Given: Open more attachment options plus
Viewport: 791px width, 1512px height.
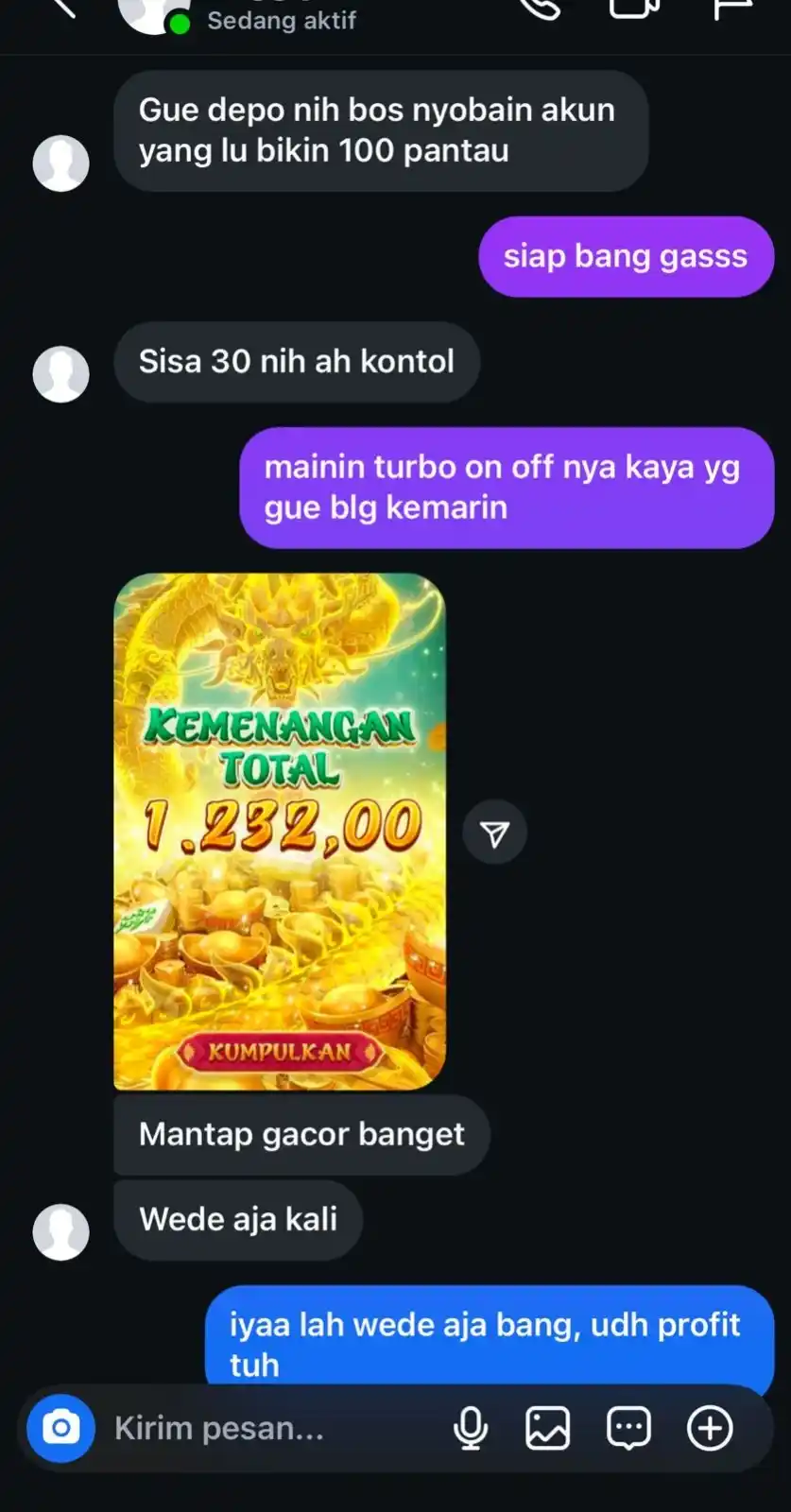Looking at the screenshot, I should coord(710,1428).
